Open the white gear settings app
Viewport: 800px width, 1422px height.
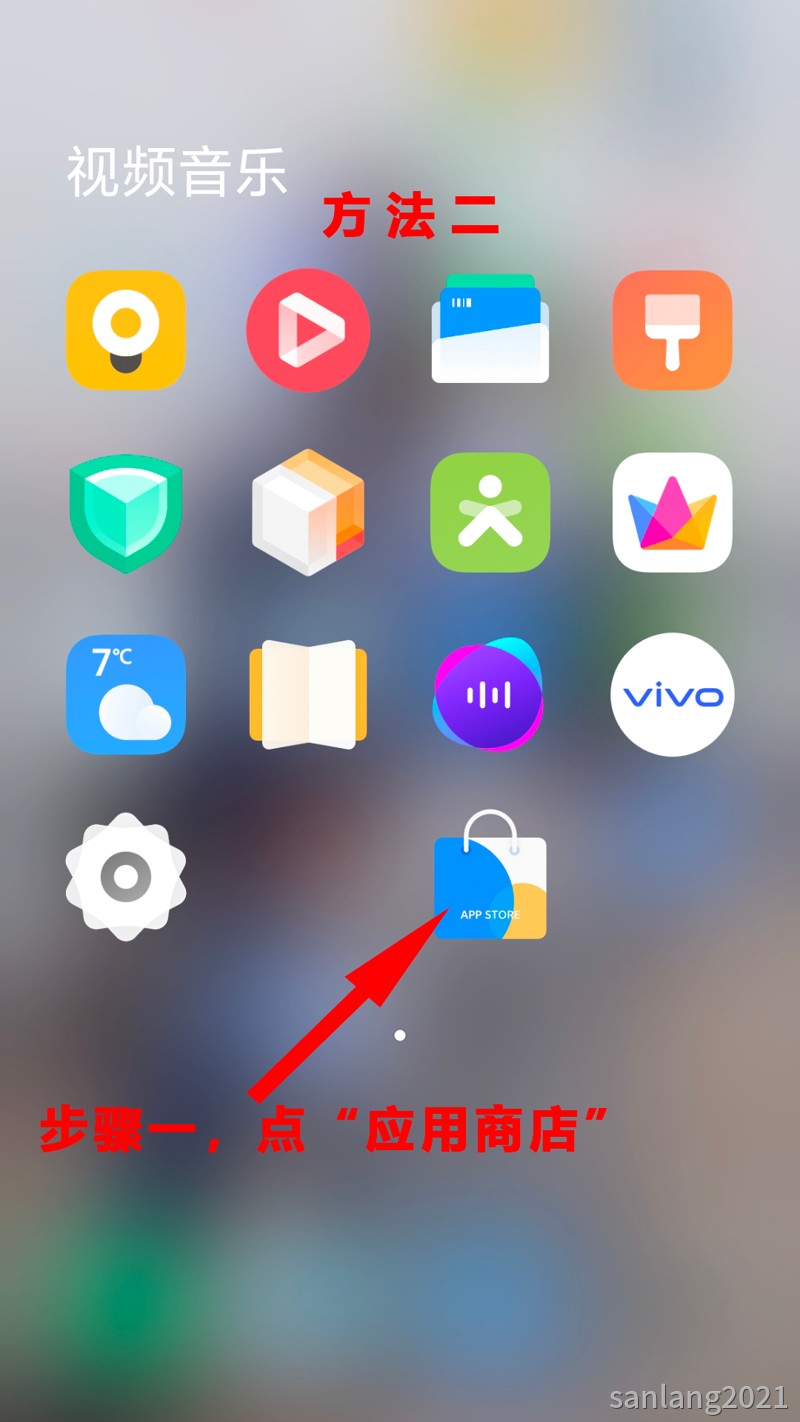126,877
